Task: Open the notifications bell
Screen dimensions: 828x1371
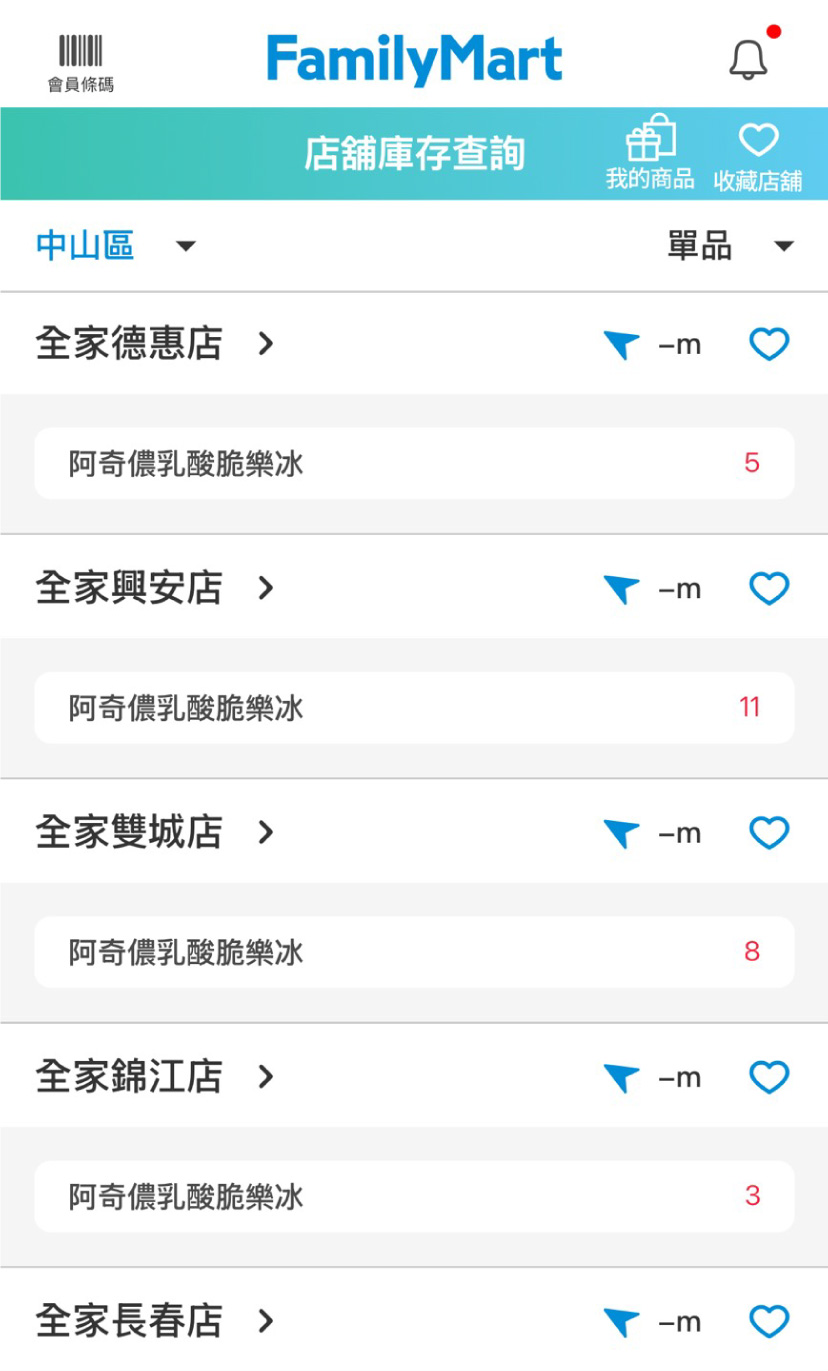Action: pyautogui.click(x=748, y=60)
